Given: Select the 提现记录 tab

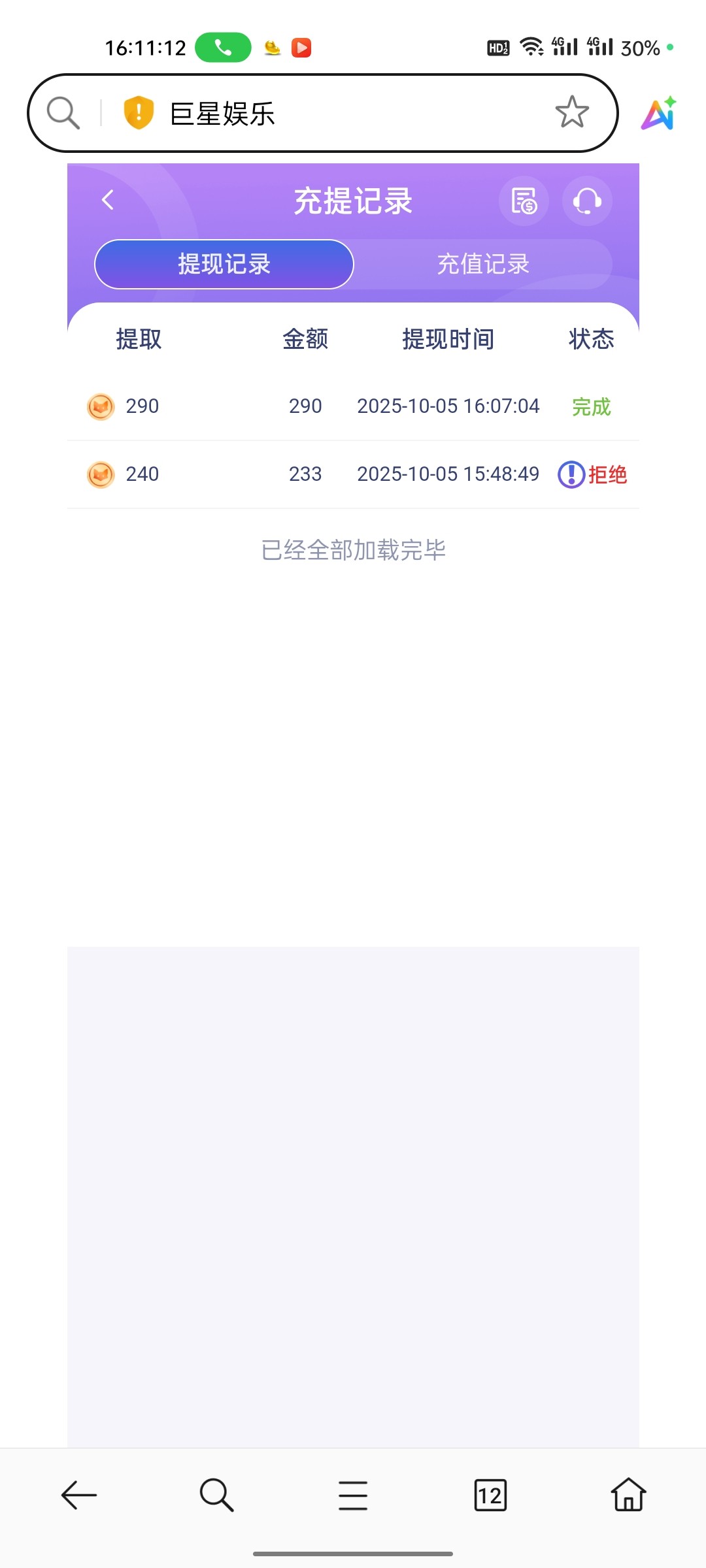Looking at the screenshot, I should click(x=224, y=264).
